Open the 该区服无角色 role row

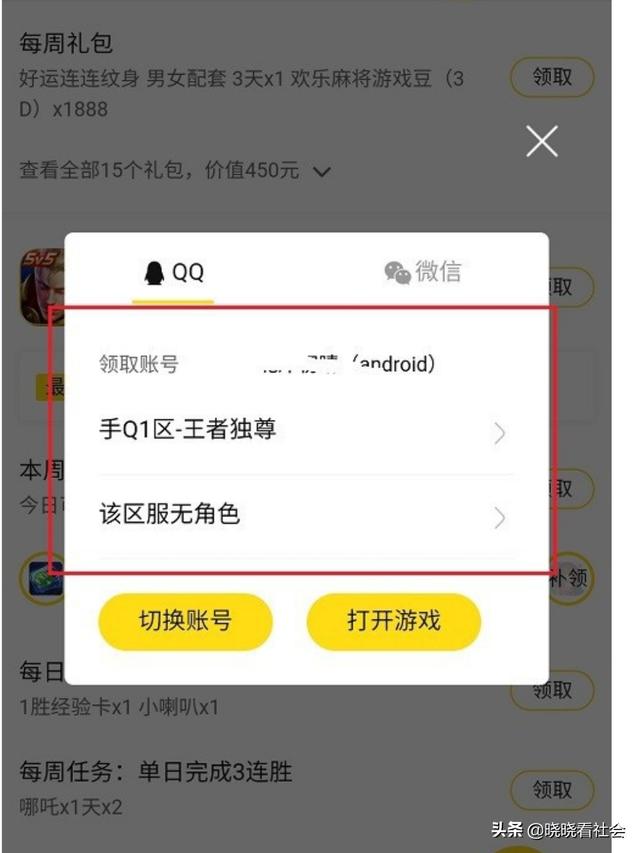coord(303,516)
